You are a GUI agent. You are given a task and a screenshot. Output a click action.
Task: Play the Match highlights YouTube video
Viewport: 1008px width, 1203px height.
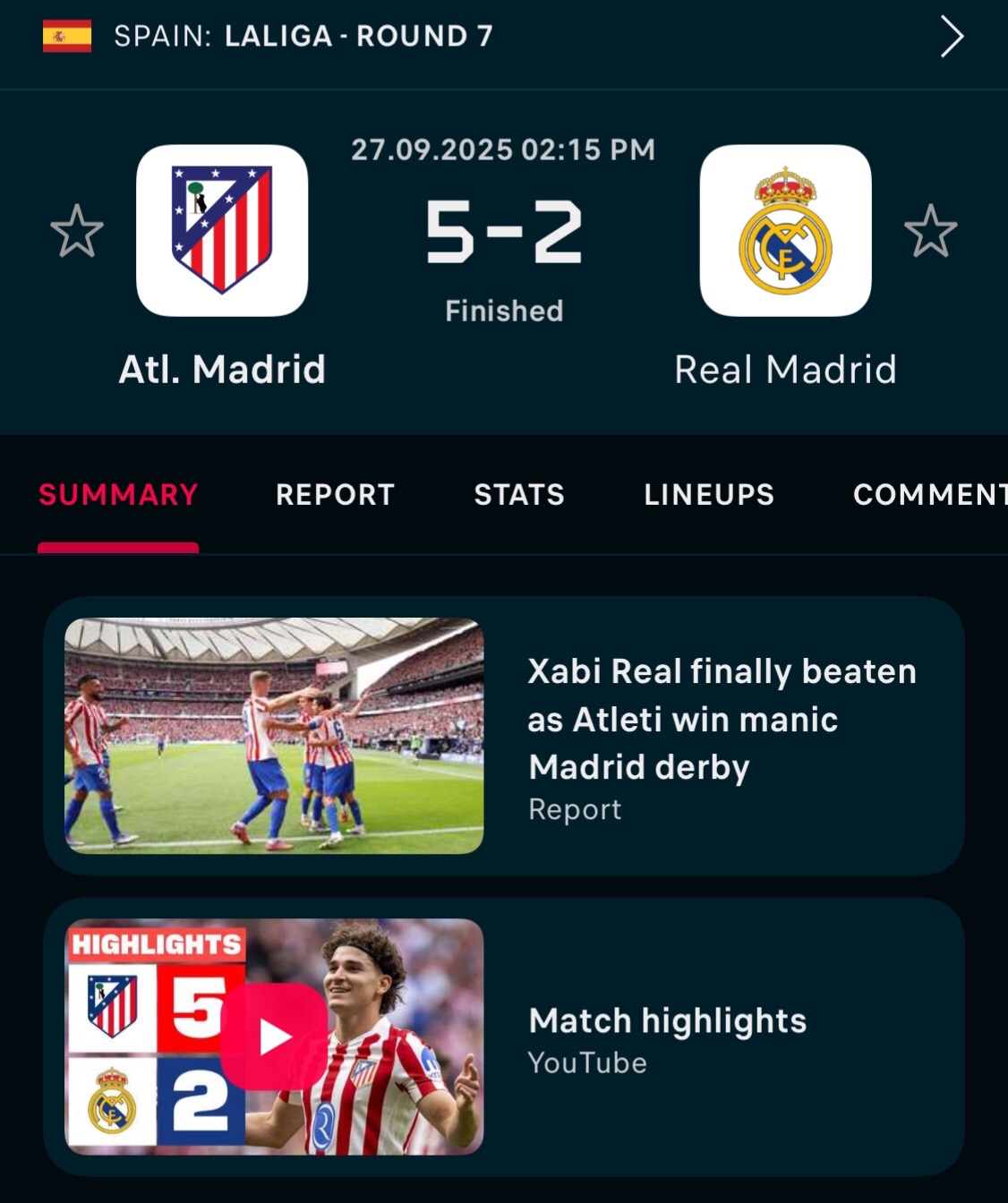tap(504, 1037)
